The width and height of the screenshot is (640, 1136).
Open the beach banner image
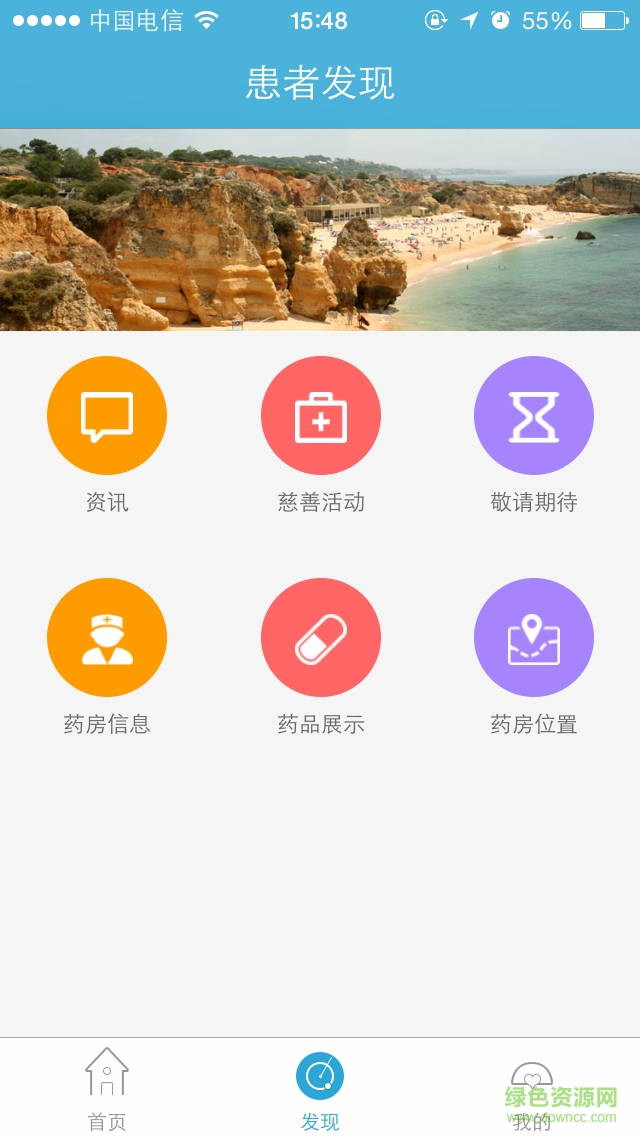tap(320, 230)
